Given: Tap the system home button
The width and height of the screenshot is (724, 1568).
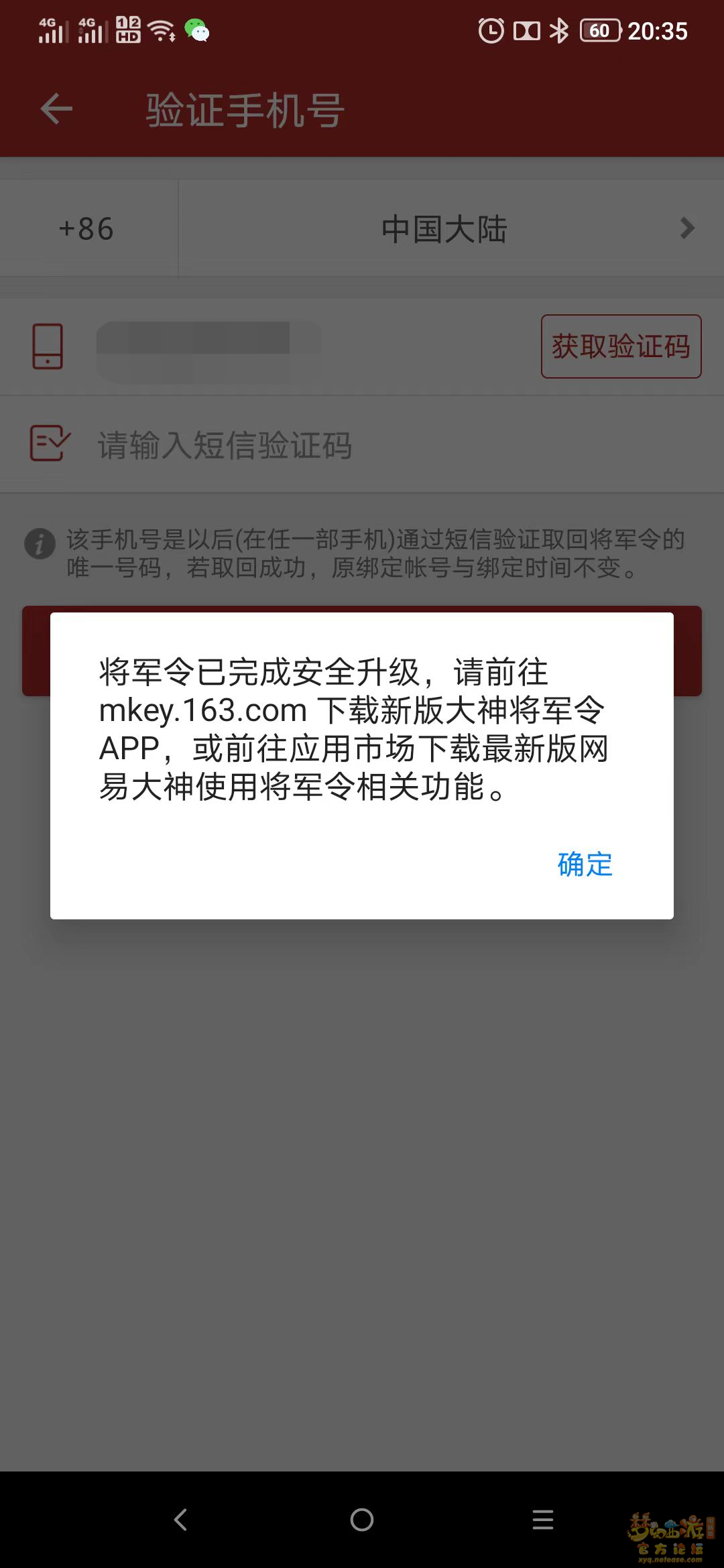Looking at the screenshot, I should [362, 1520].
